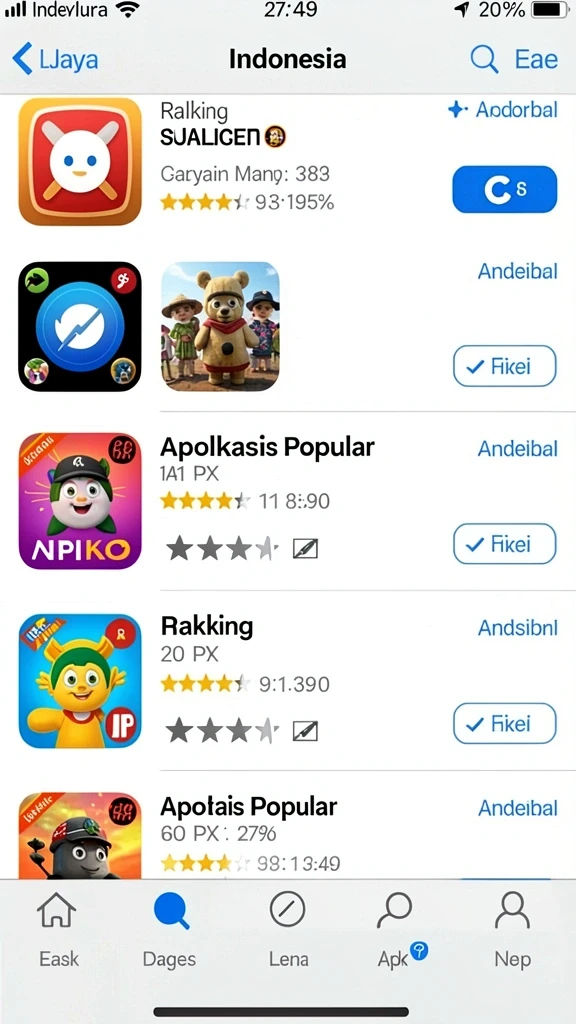The width and height of the screenshot is (576, 1024).
Task: Tap Andsibnl link next to Rakking
Action: 518,628
